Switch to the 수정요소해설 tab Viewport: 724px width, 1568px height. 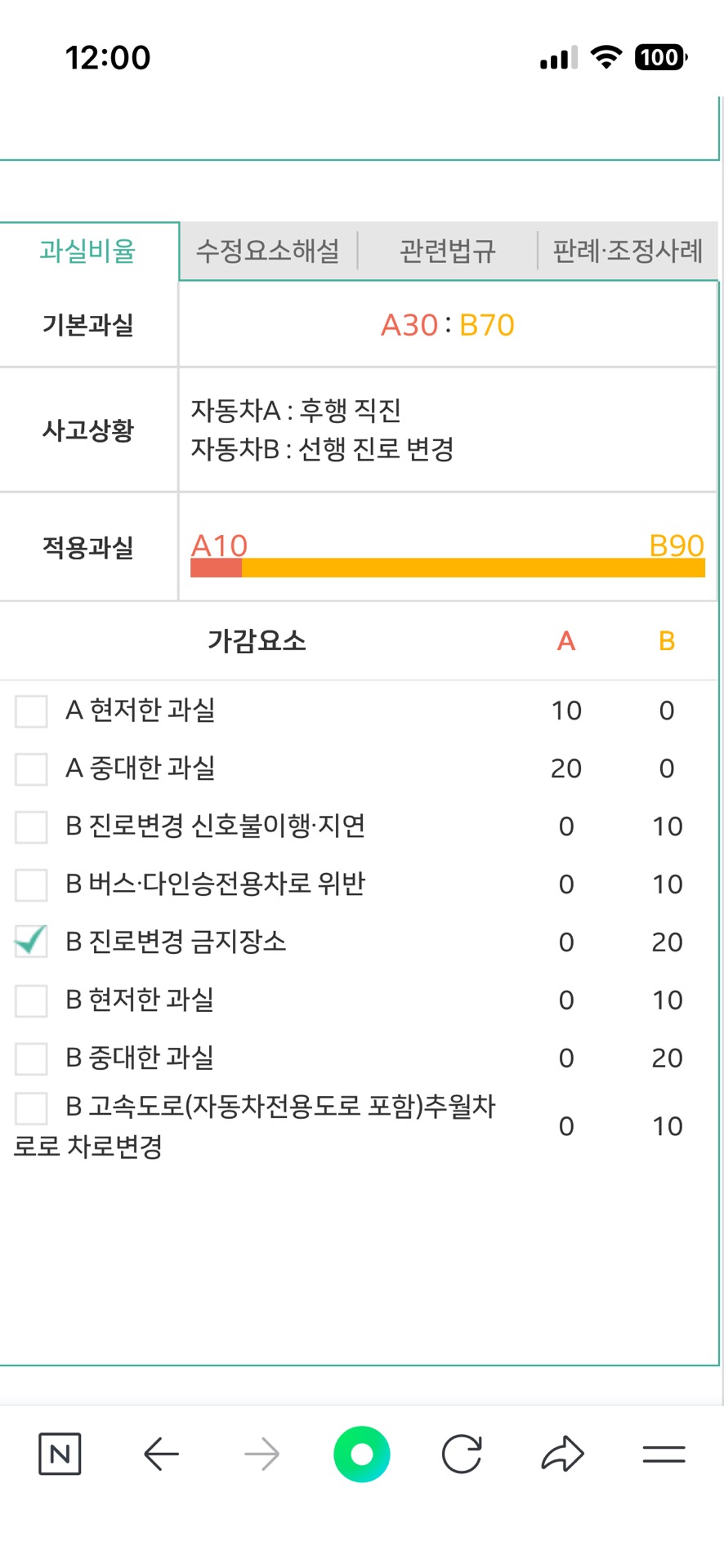click(x=268, y=251)
